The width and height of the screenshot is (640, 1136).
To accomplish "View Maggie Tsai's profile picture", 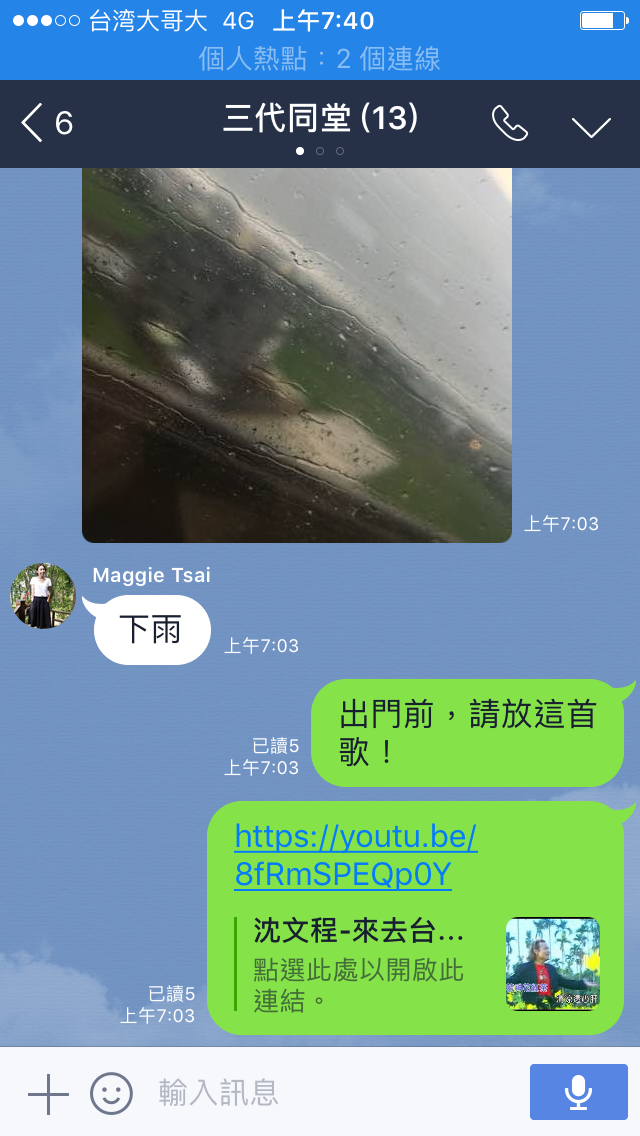I will pos(43,596).
